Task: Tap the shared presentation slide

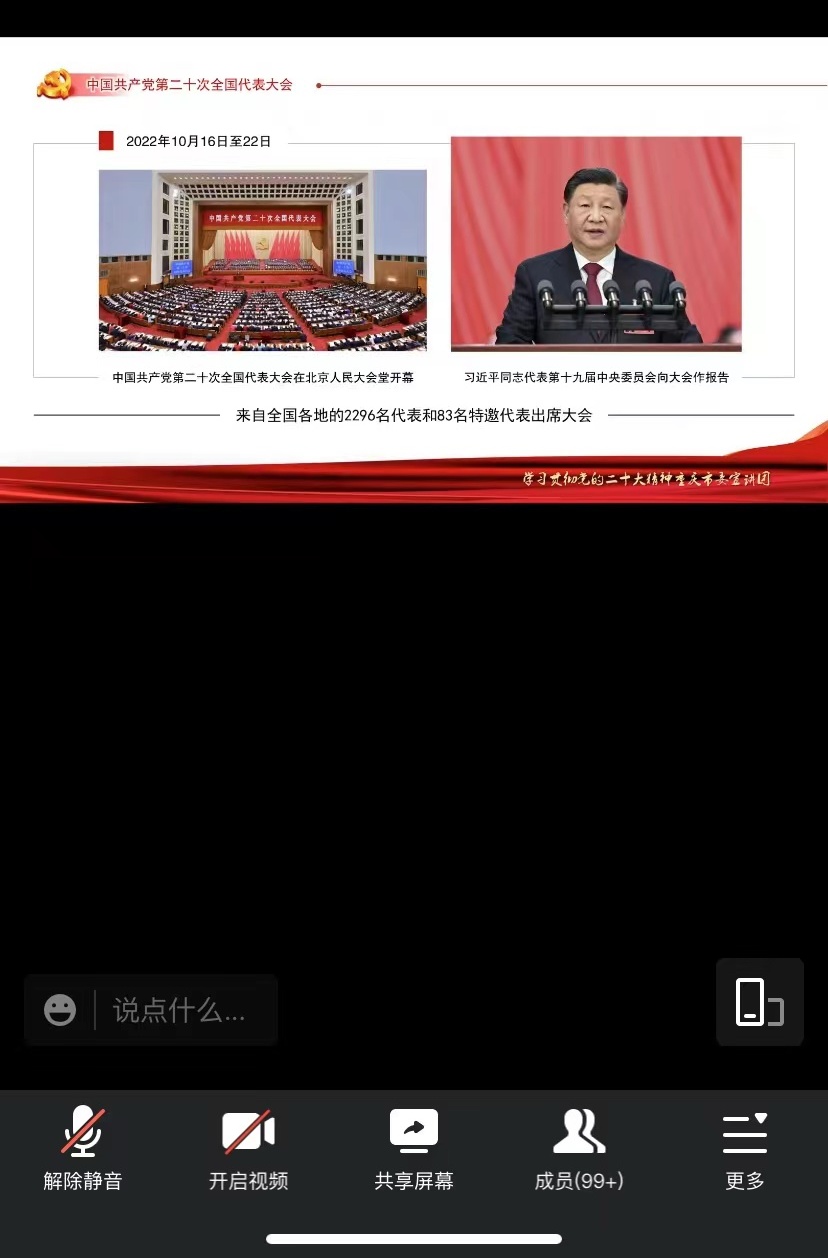Action: coord(414,270)
